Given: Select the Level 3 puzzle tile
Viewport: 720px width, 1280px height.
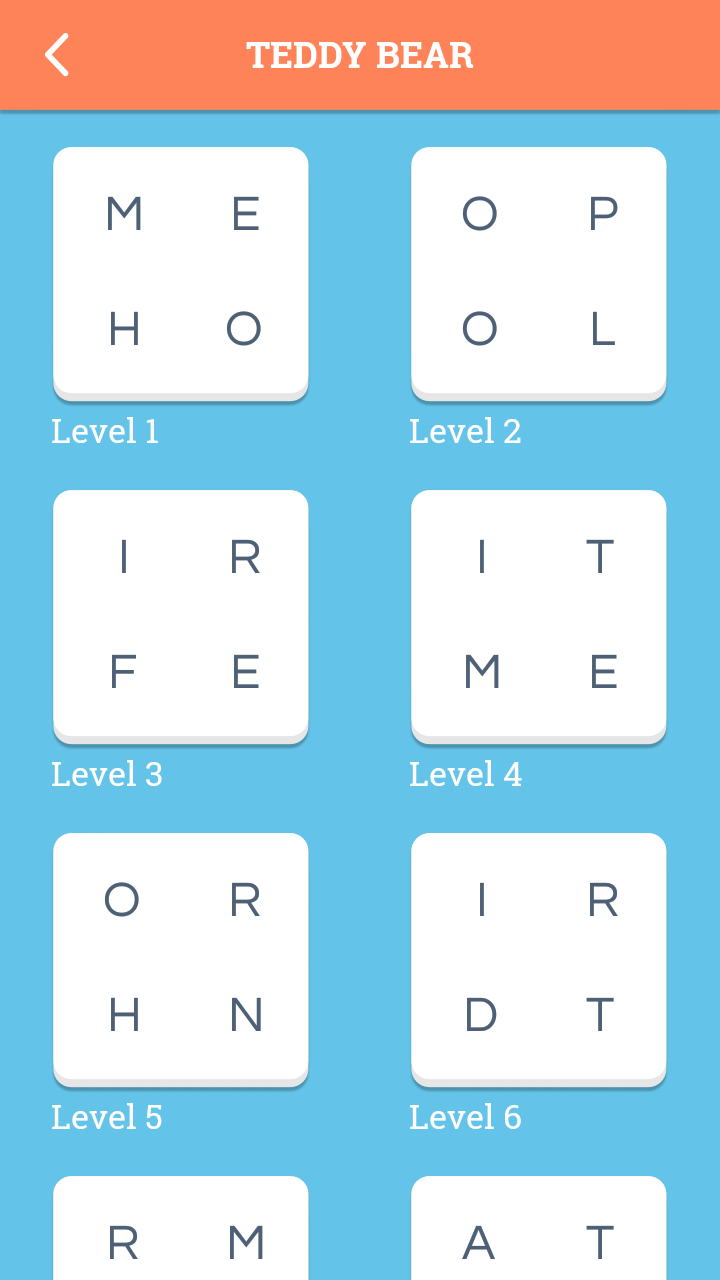Looking at the screenshot, I should [x=181, y=617].
